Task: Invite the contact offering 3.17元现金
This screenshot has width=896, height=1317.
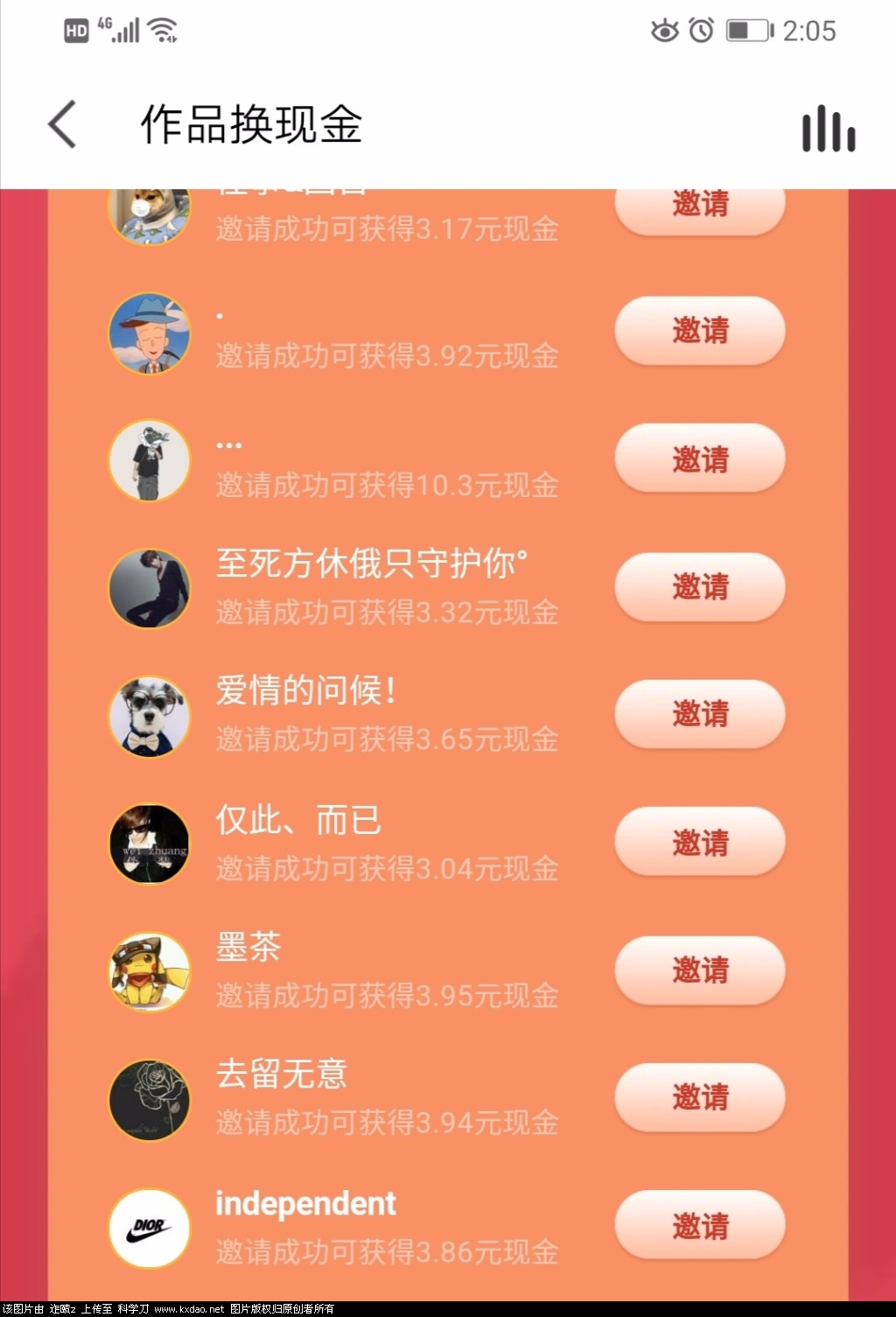Action: pos(700,208)
